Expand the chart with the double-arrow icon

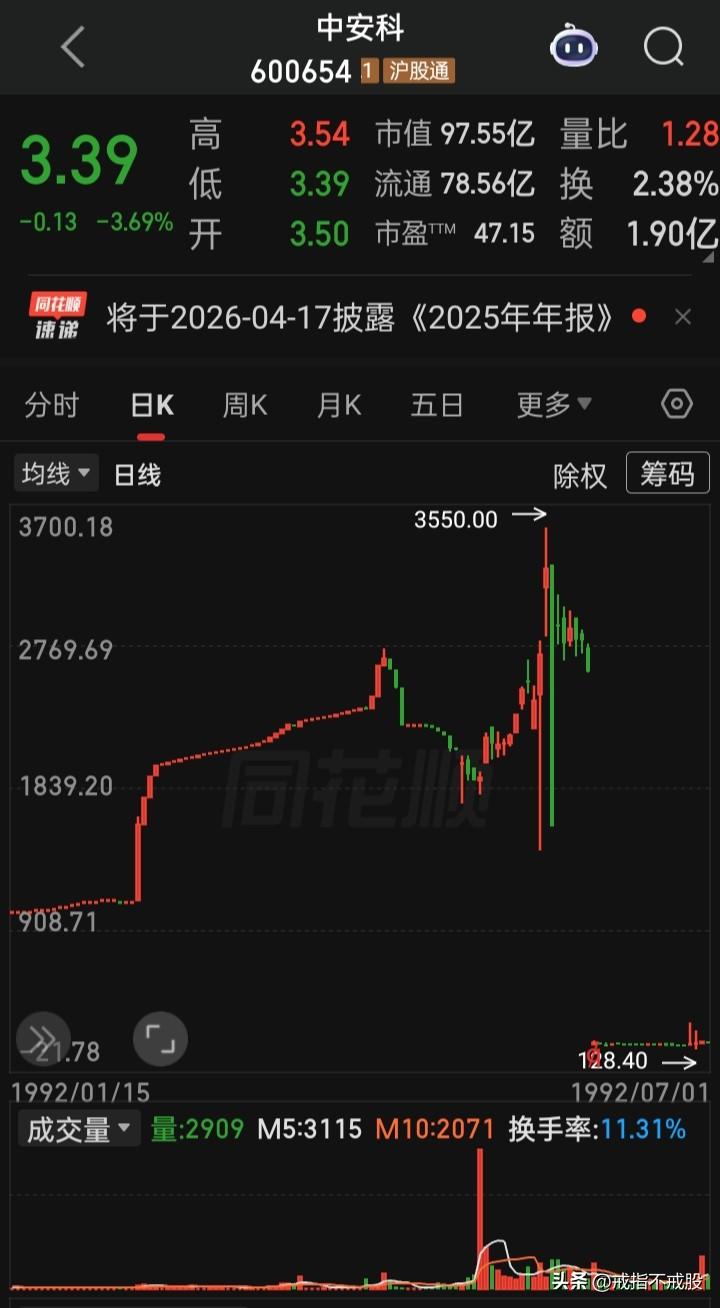[x=42, y=1038]
